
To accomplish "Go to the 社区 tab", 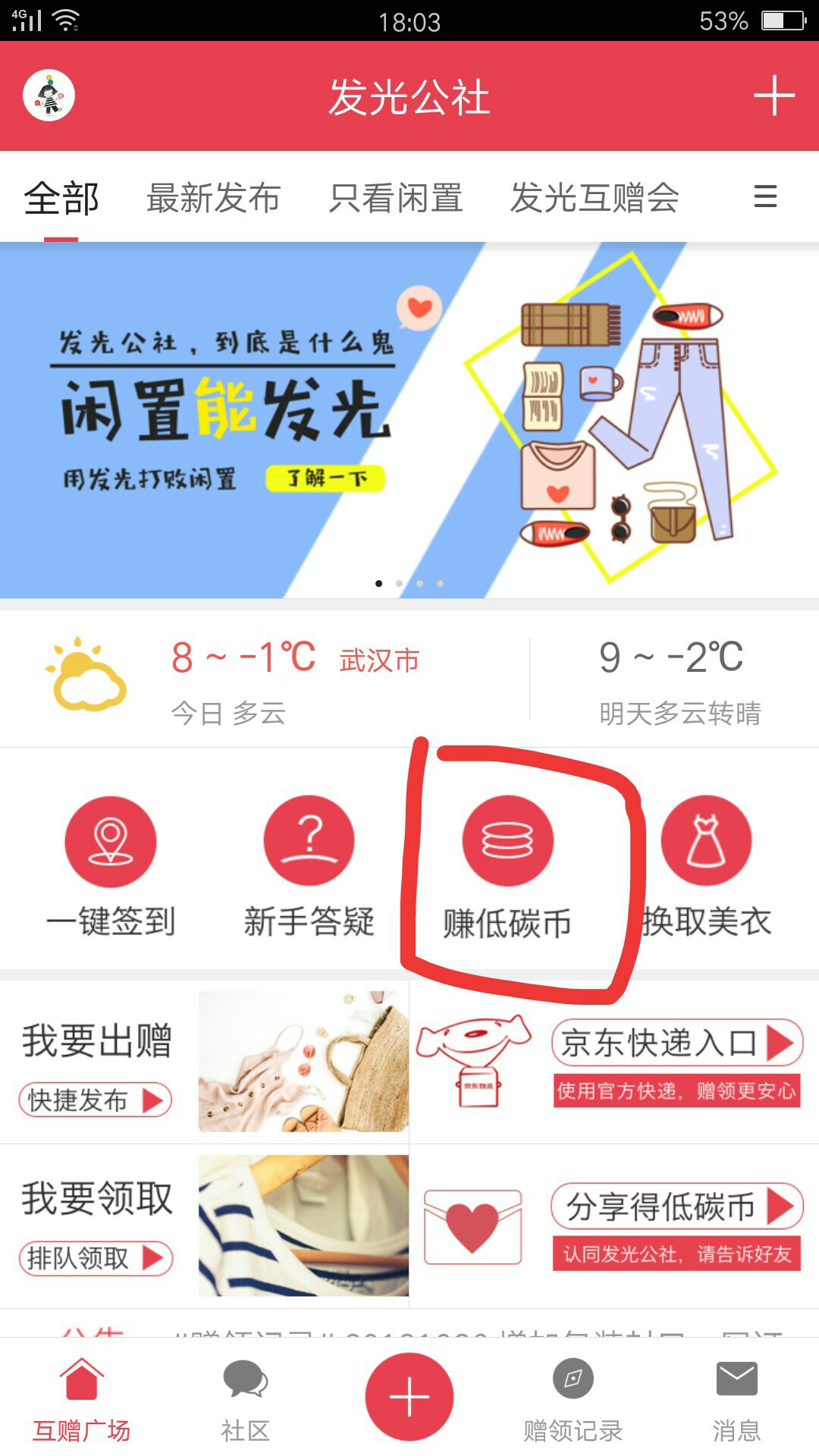I will click(x=245, y=1400).
